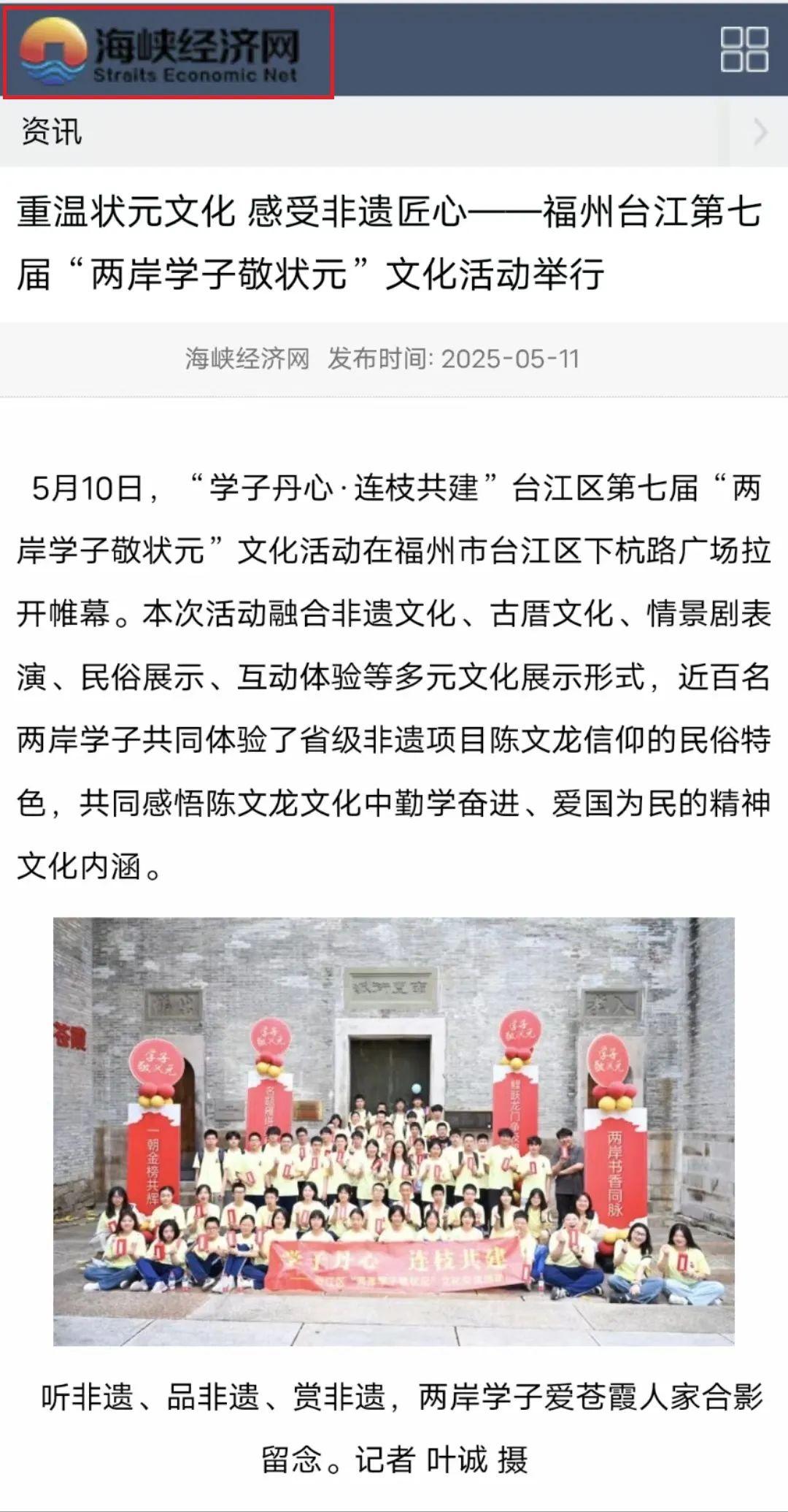View the group photo in full
Viewport: 788px width, 1512px height.
[393, 1130]
